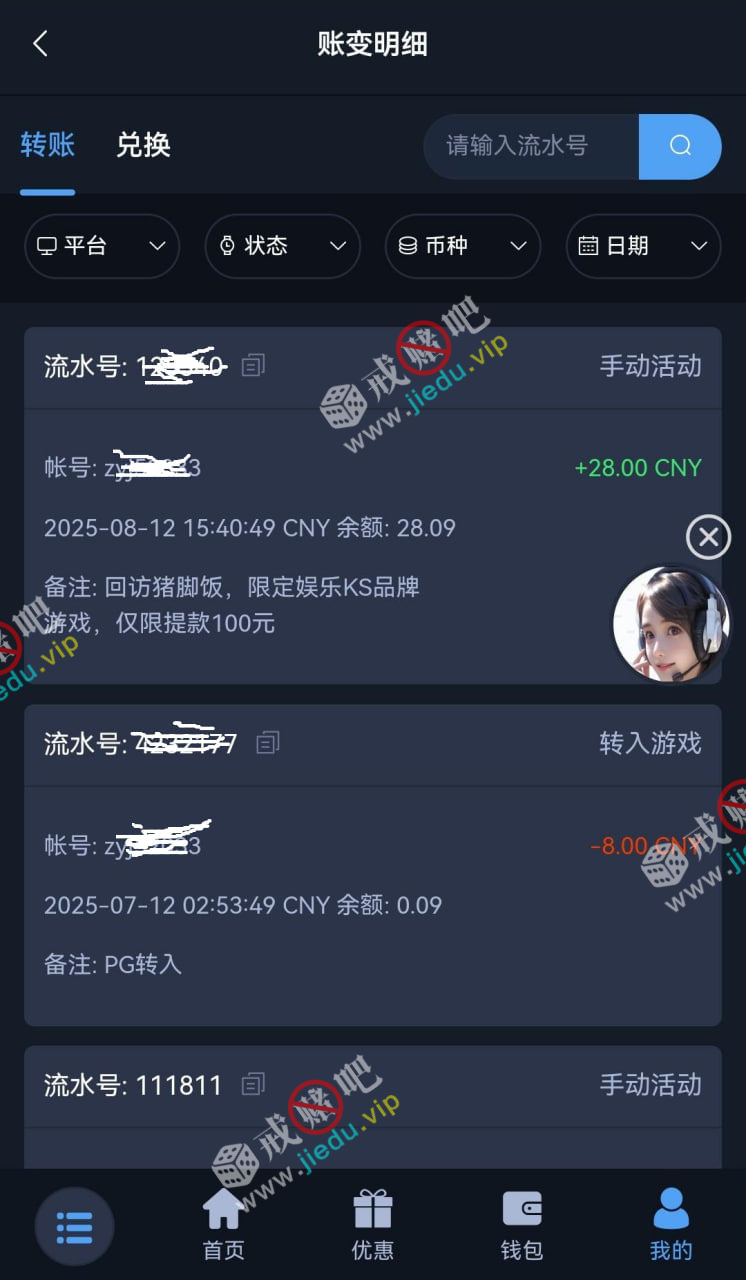Dismiss the floating customer service avatar
Image resolution: width=746 pixels, height=1280 pixels.
[x=708, y=538]
